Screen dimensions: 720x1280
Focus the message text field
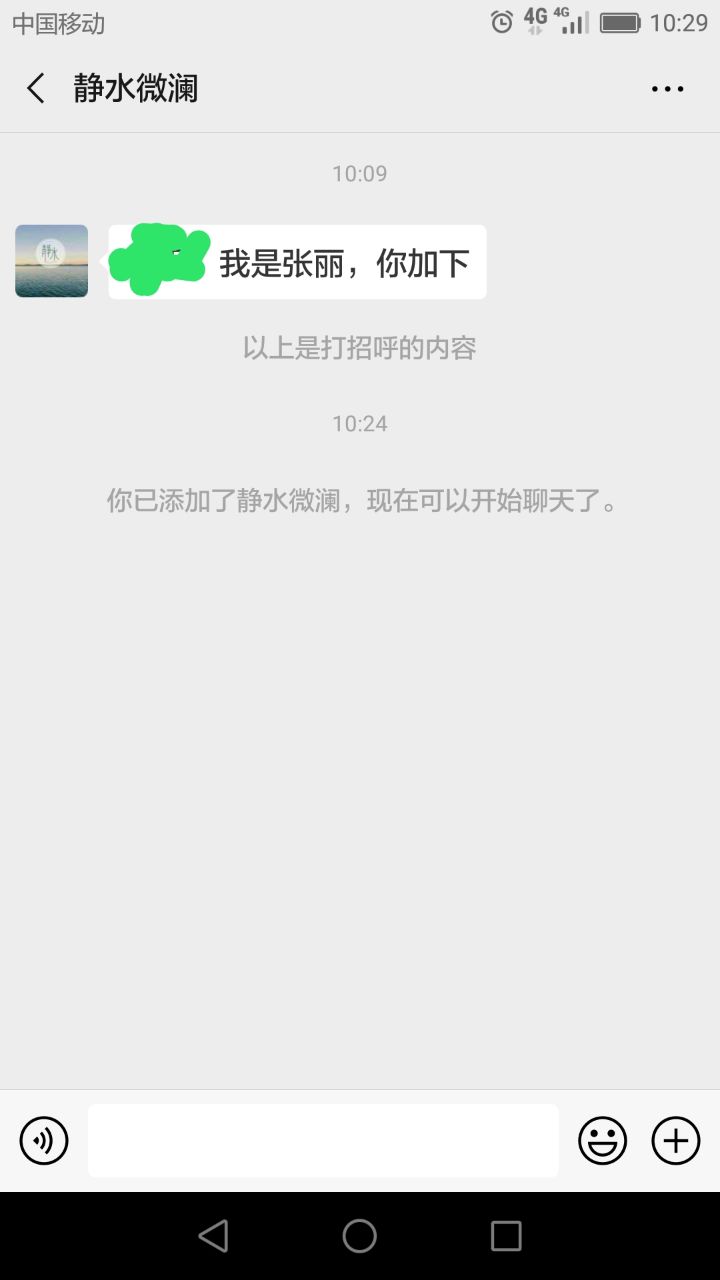tap(322, 1140)
